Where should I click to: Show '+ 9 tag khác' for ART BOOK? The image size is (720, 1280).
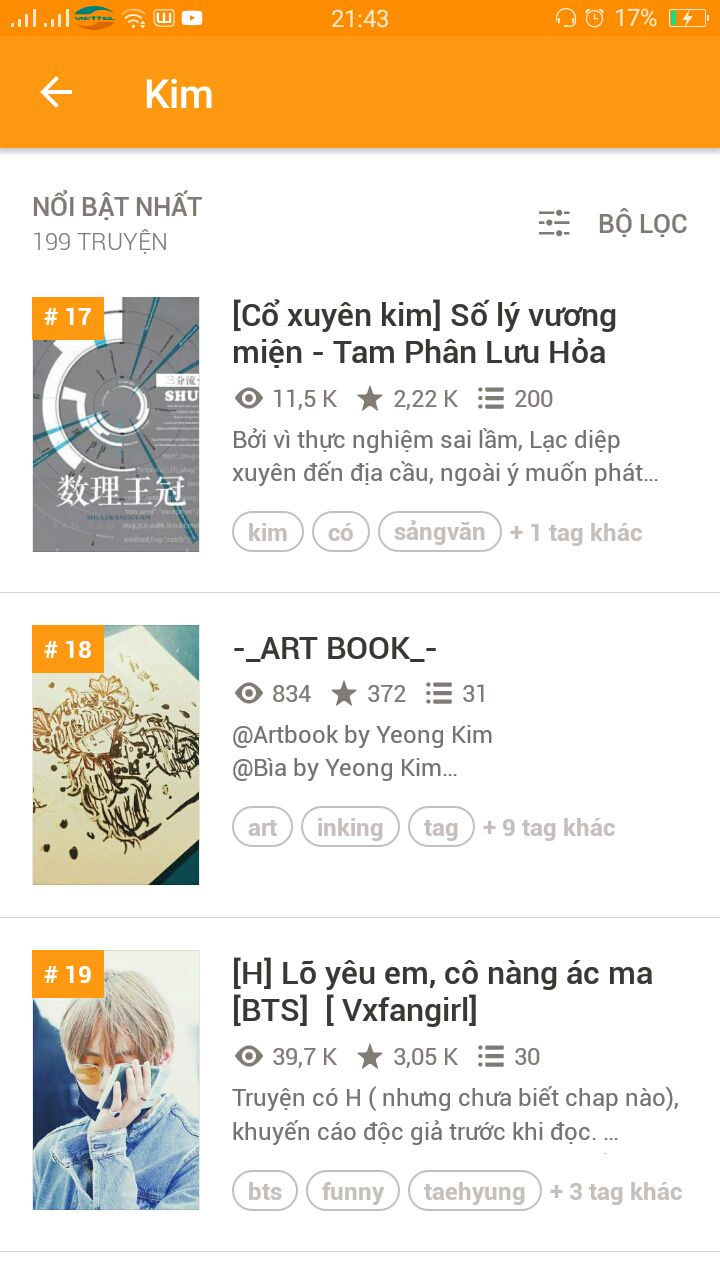[549, 828]
